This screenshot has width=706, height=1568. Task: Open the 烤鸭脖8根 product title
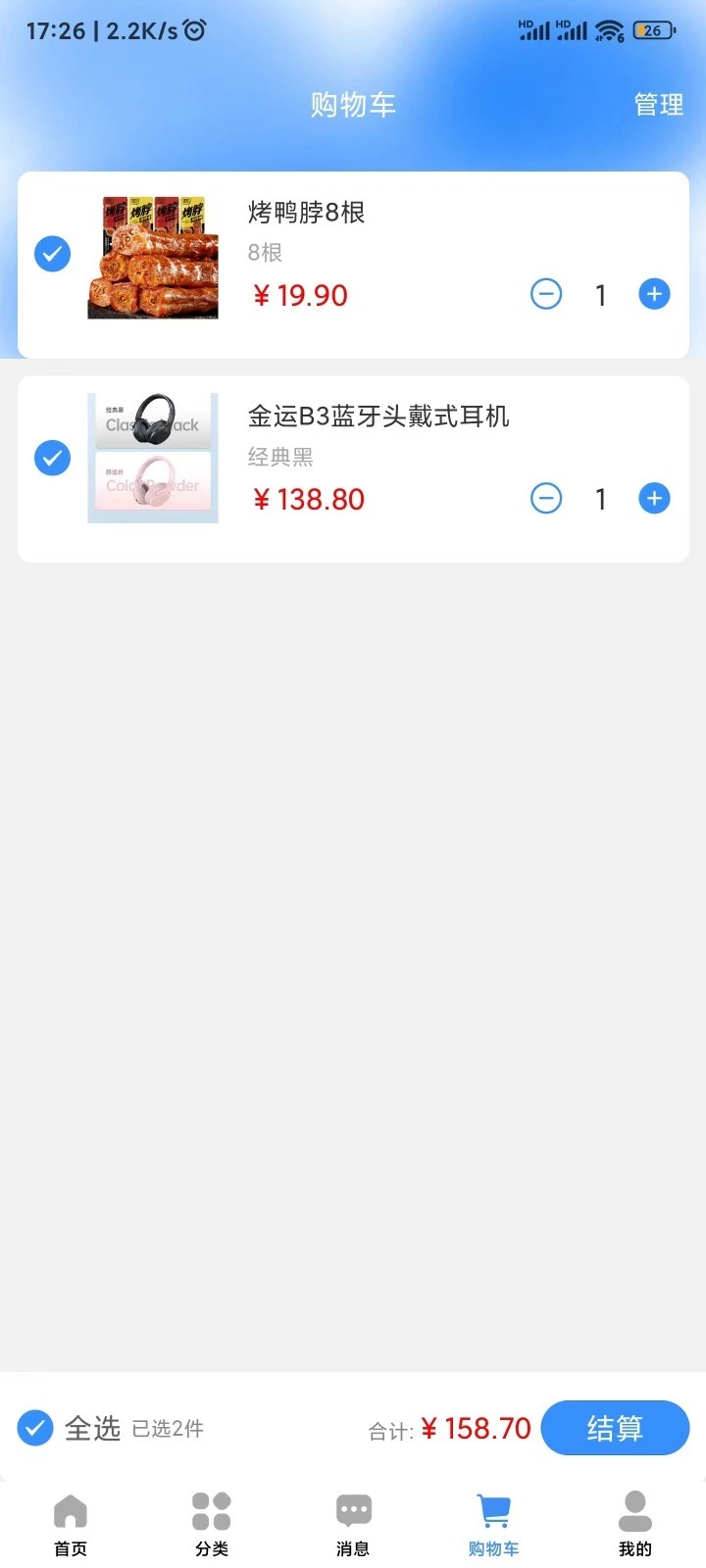coord(304,213)
